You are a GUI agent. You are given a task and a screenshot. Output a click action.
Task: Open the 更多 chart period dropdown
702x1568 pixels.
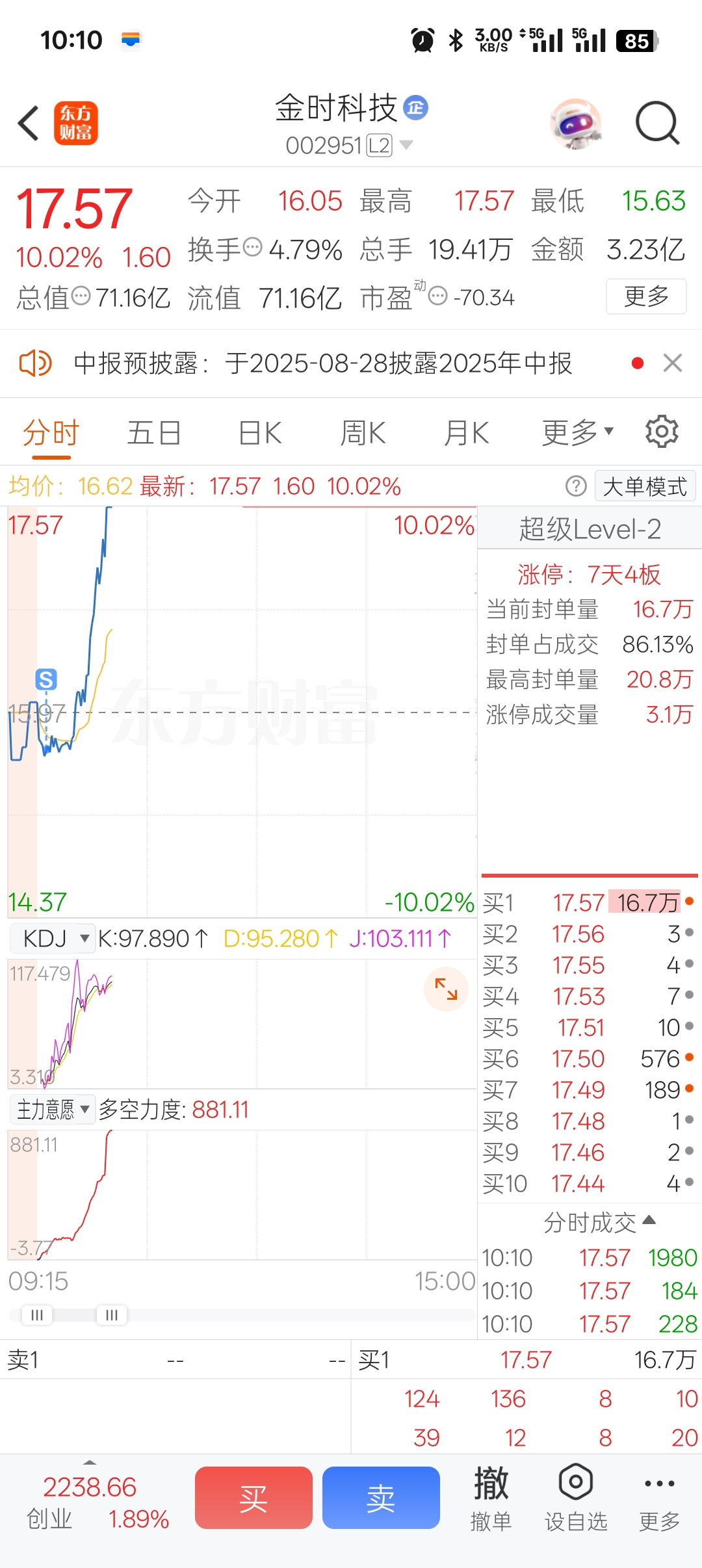578,432
